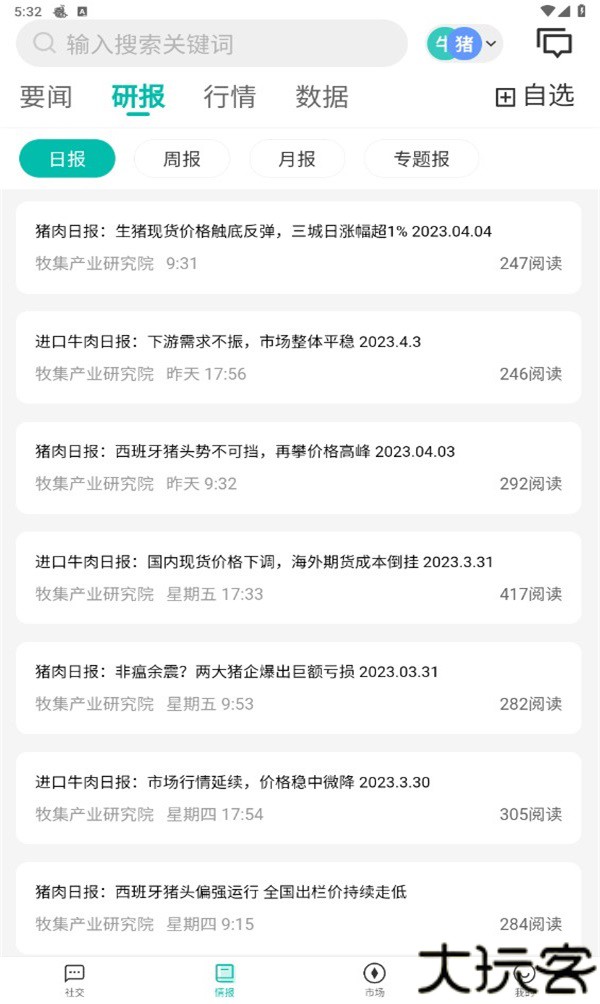Viewport: 600px width, 1004px height.
Task: Switch to the 要闻 tab
Action: point(46,97)
